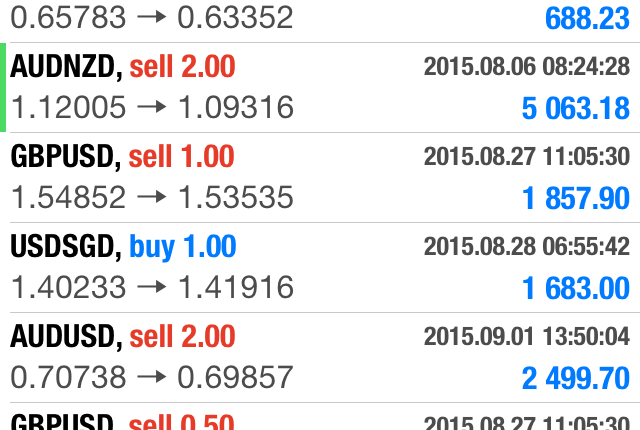Select the GBPUSD sell 1.00 trade row
Image resolution: width=640 pixels, height=430 pixels.
click(x=320, y=177)
